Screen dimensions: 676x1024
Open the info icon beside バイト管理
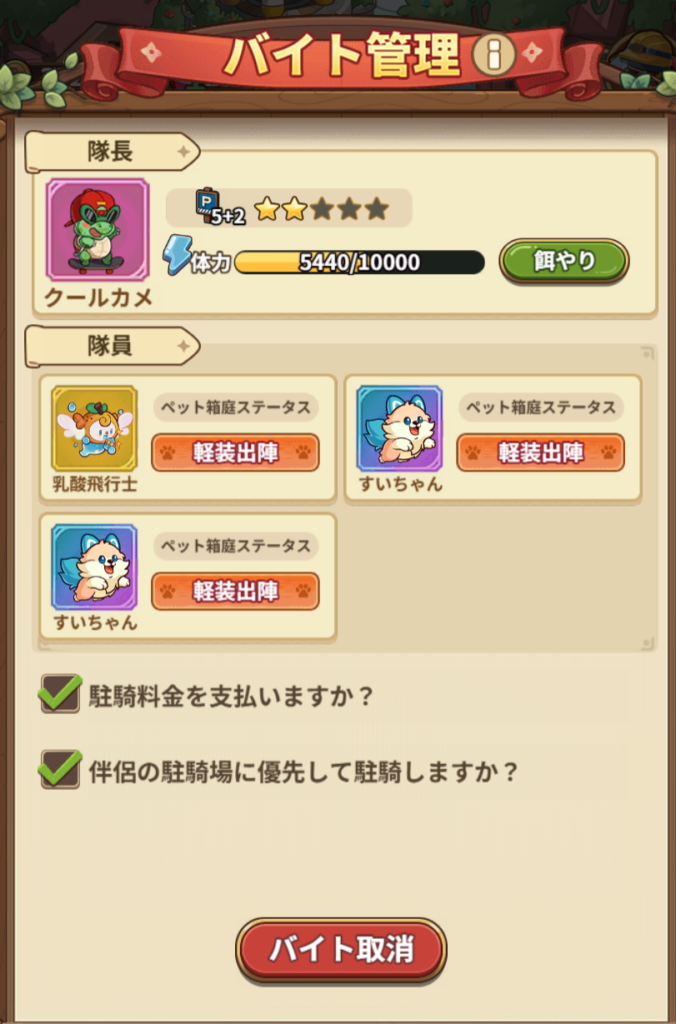point(494,55)
